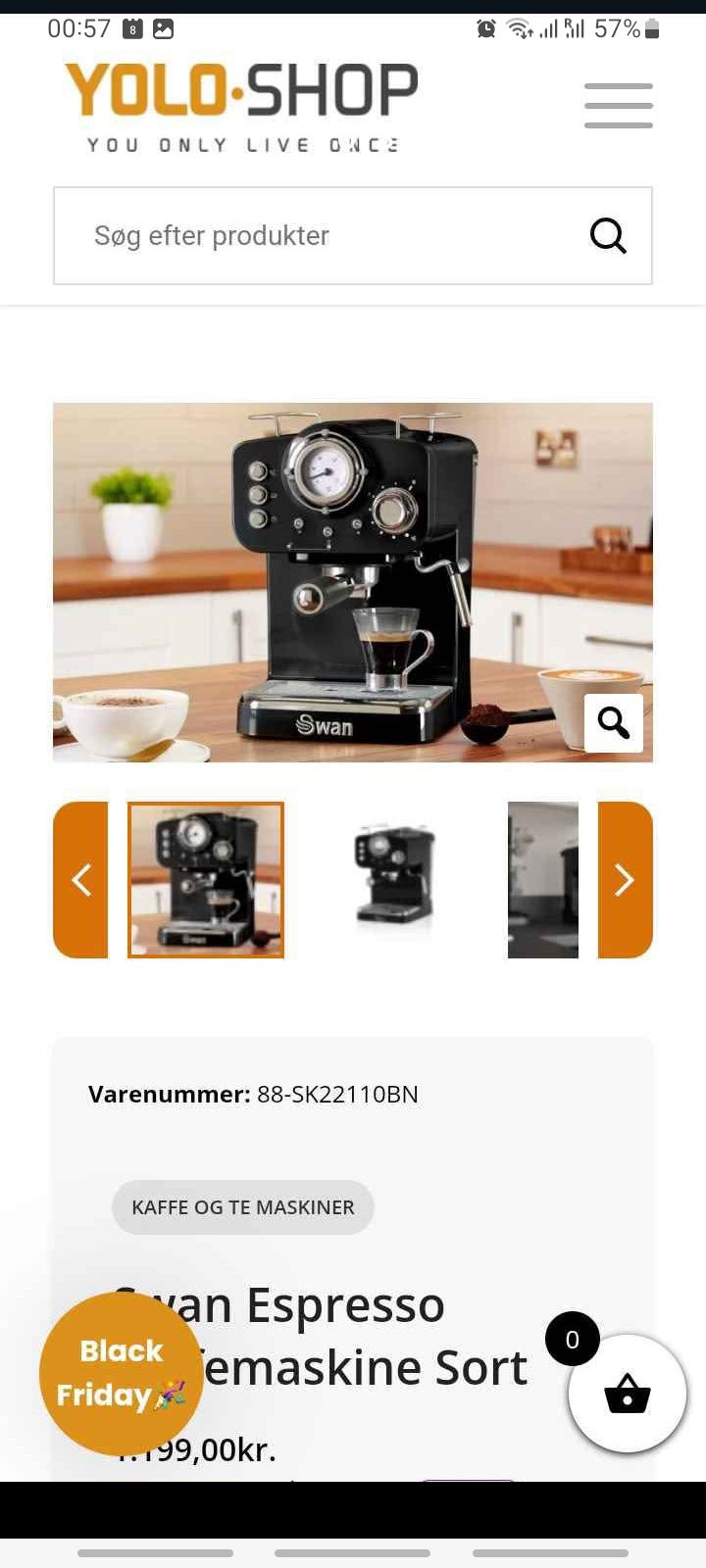Open the search magnifier icon

click(608, 235)
